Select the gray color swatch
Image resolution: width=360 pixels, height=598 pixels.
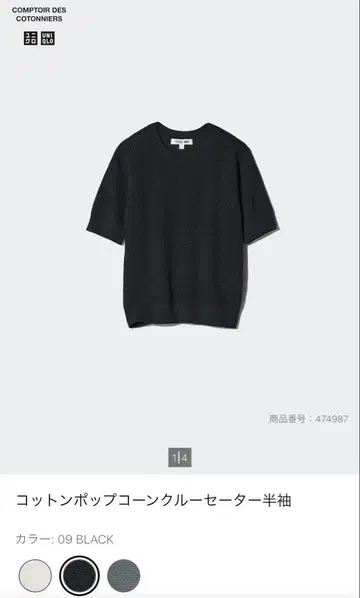(x=124, y=575)
